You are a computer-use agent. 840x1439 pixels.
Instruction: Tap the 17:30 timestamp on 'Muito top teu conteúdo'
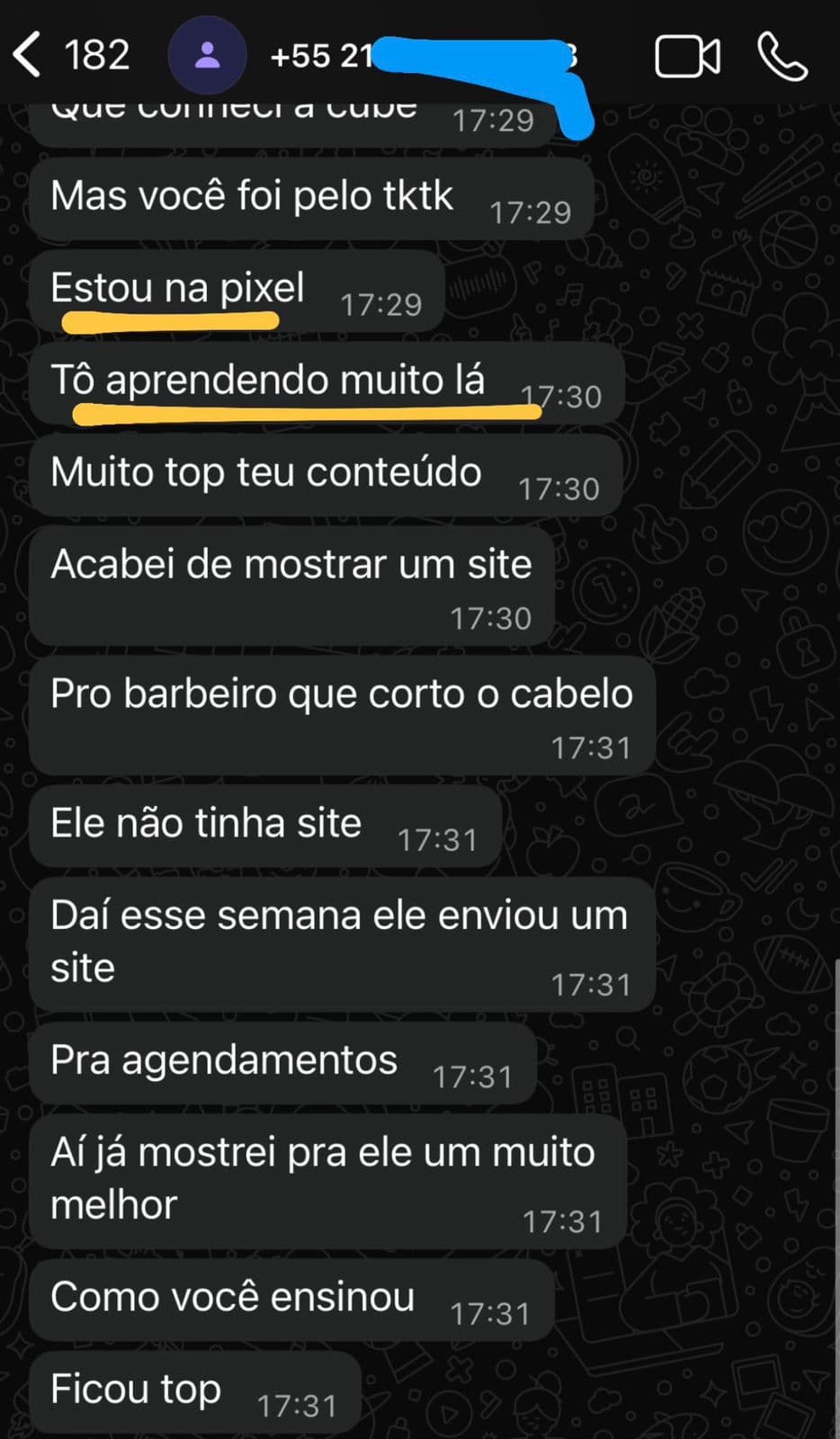[560, 488]
